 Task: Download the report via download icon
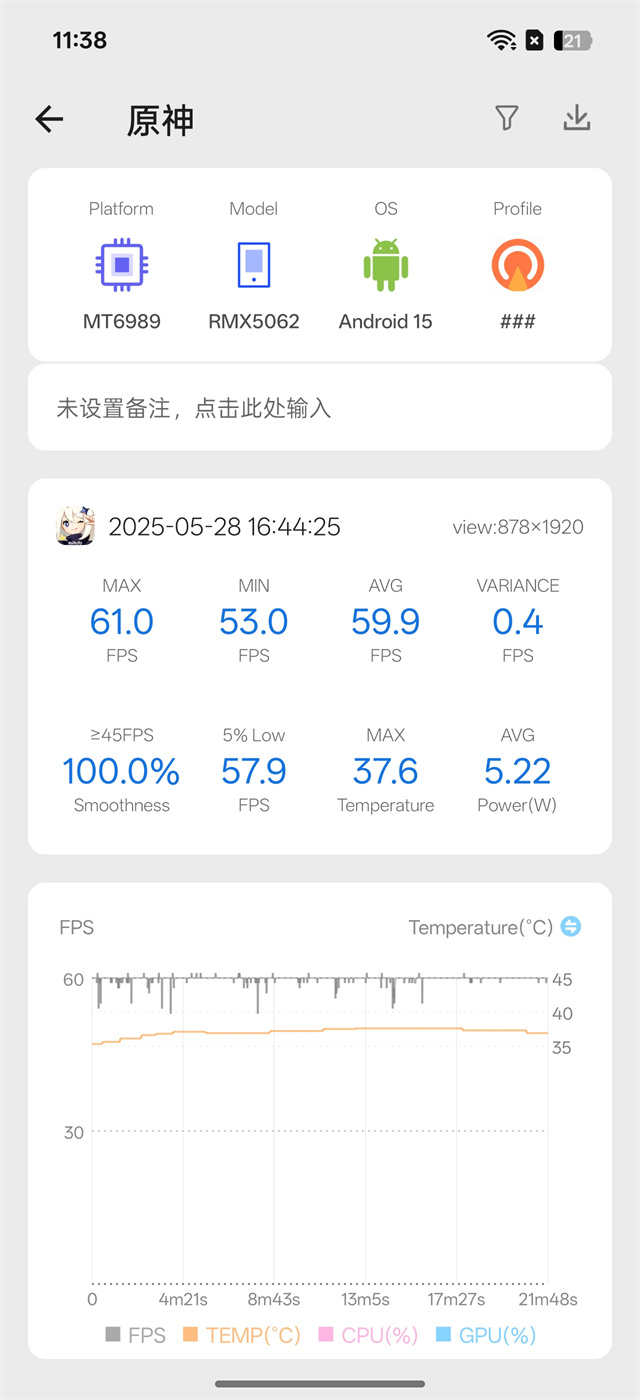576,119
